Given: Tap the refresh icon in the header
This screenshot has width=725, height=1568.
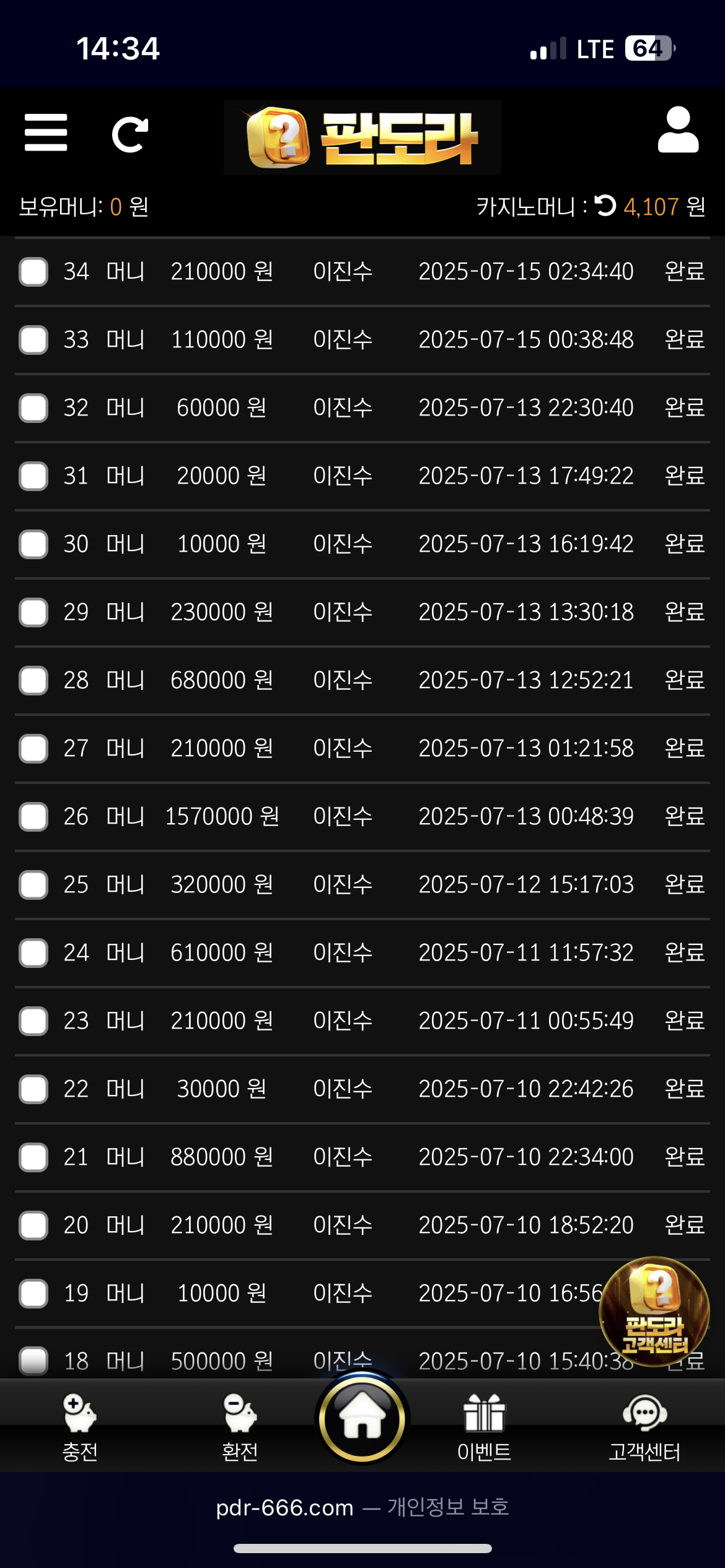Looking at the screenshot, I should pos(130,134).
